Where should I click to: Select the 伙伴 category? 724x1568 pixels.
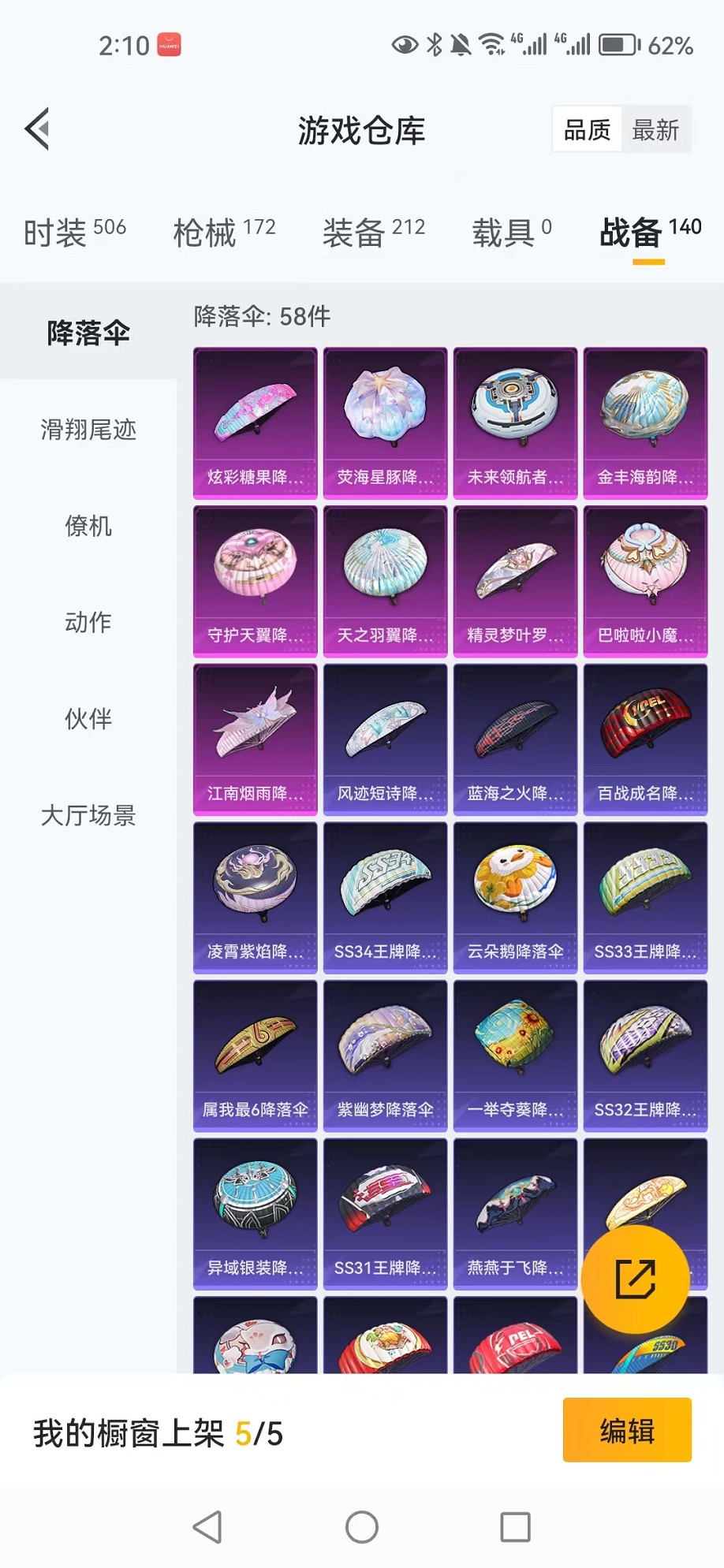(88, 718)
